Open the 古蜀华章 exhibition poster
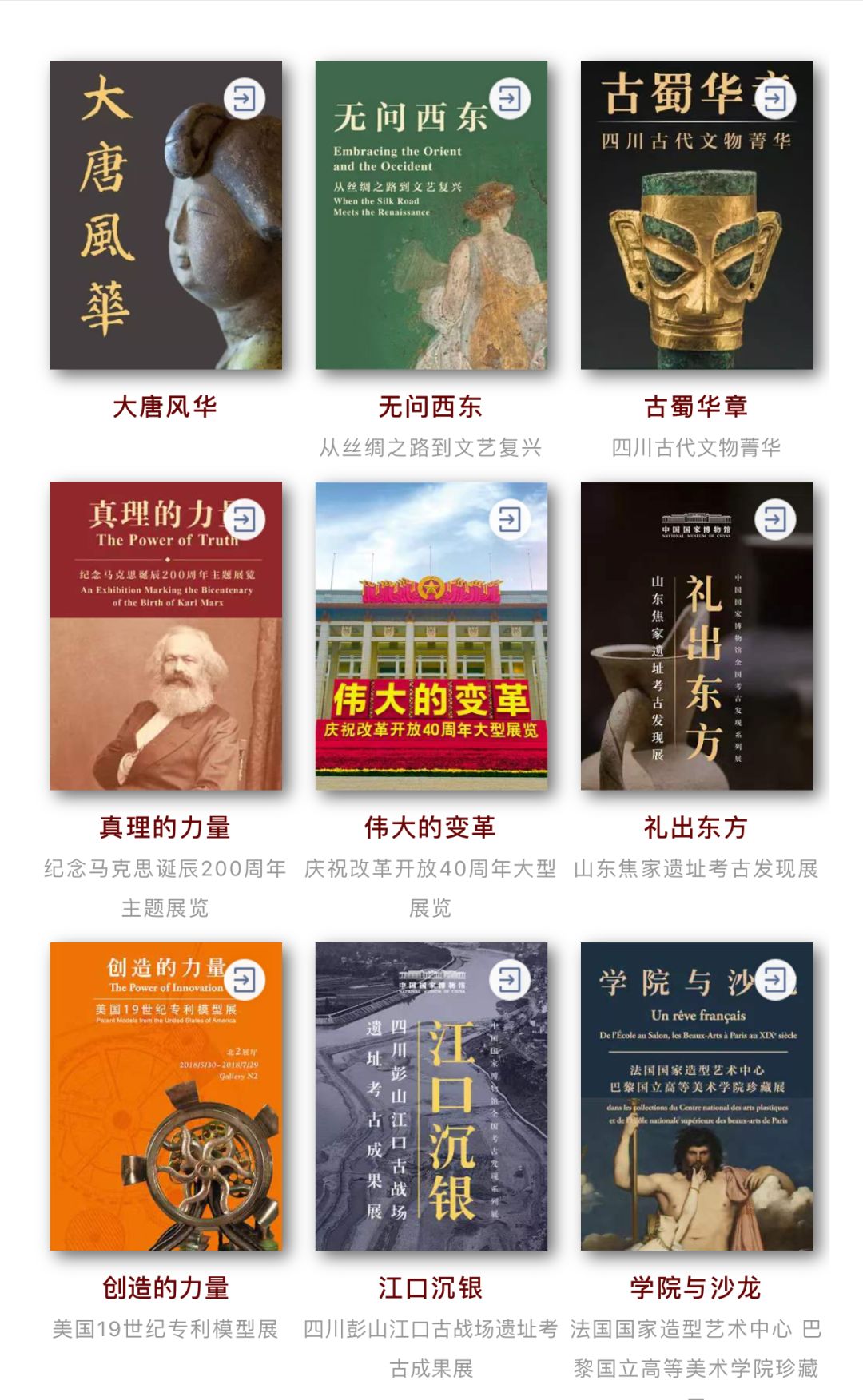The image size is (863, 1400). (x=697, y=215)
